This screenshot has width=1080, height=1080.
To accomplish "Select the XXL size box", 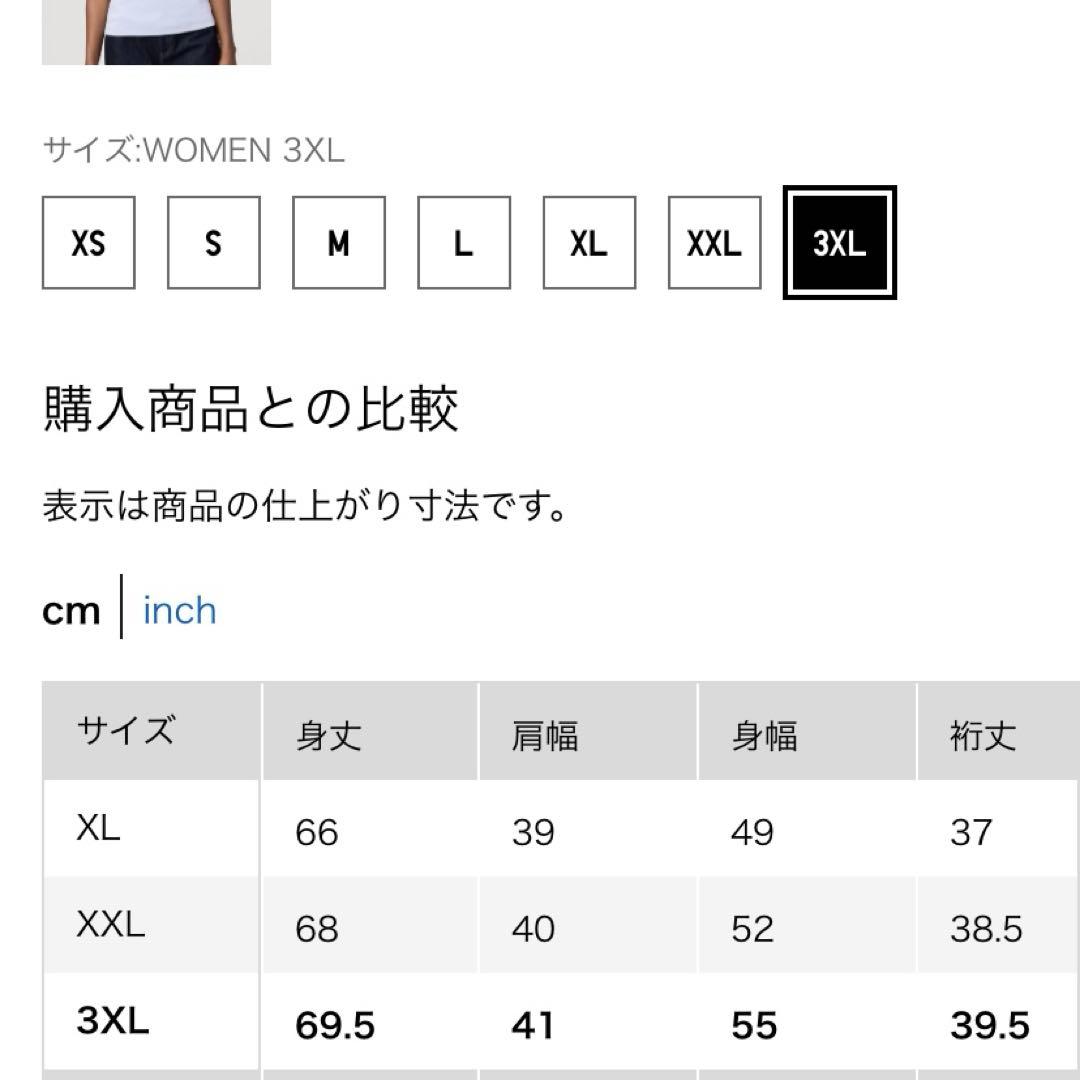I will coord(714,243).
